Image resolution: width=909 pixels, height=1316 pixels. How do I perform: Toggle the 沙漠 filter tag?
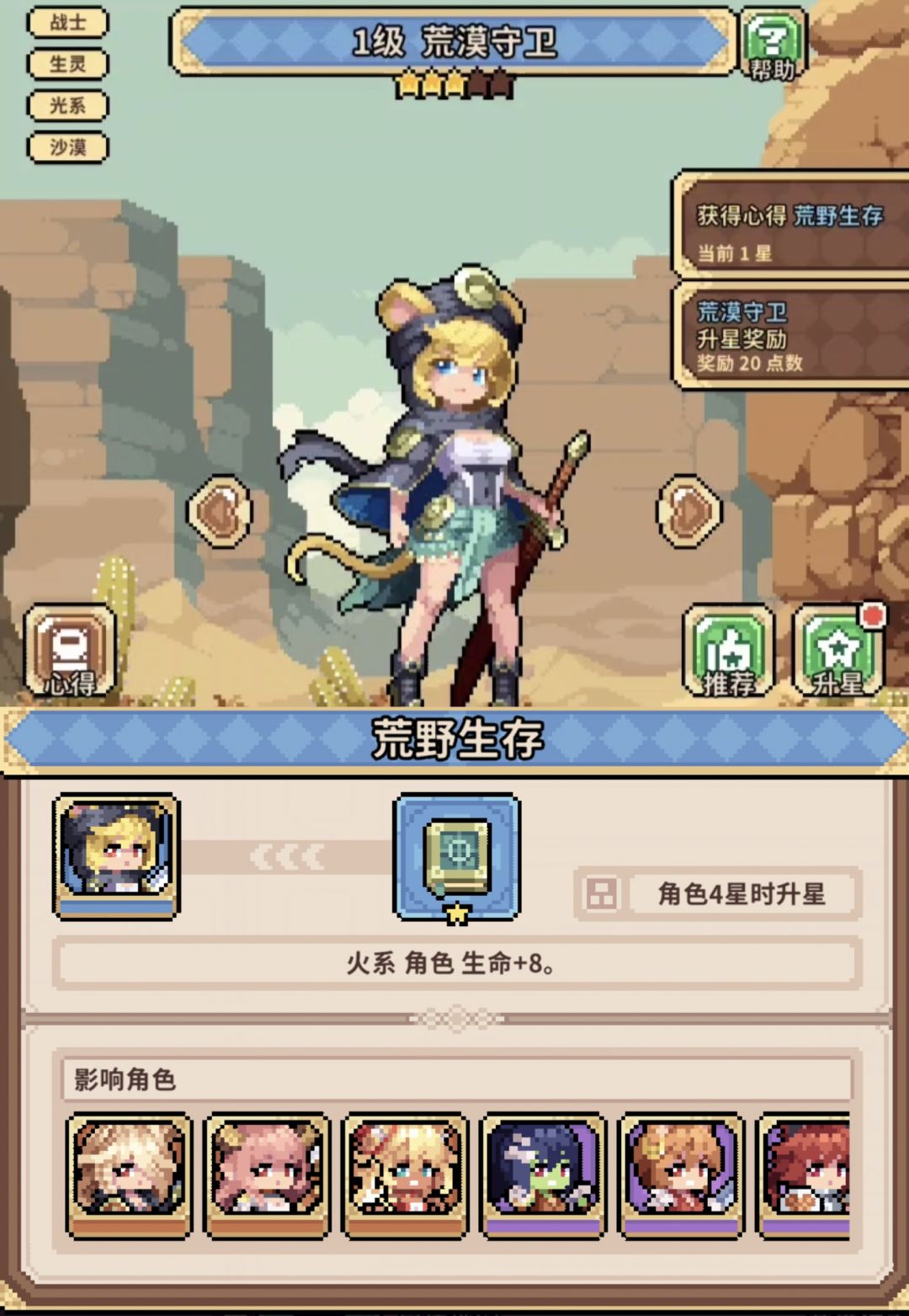point(67,147)
